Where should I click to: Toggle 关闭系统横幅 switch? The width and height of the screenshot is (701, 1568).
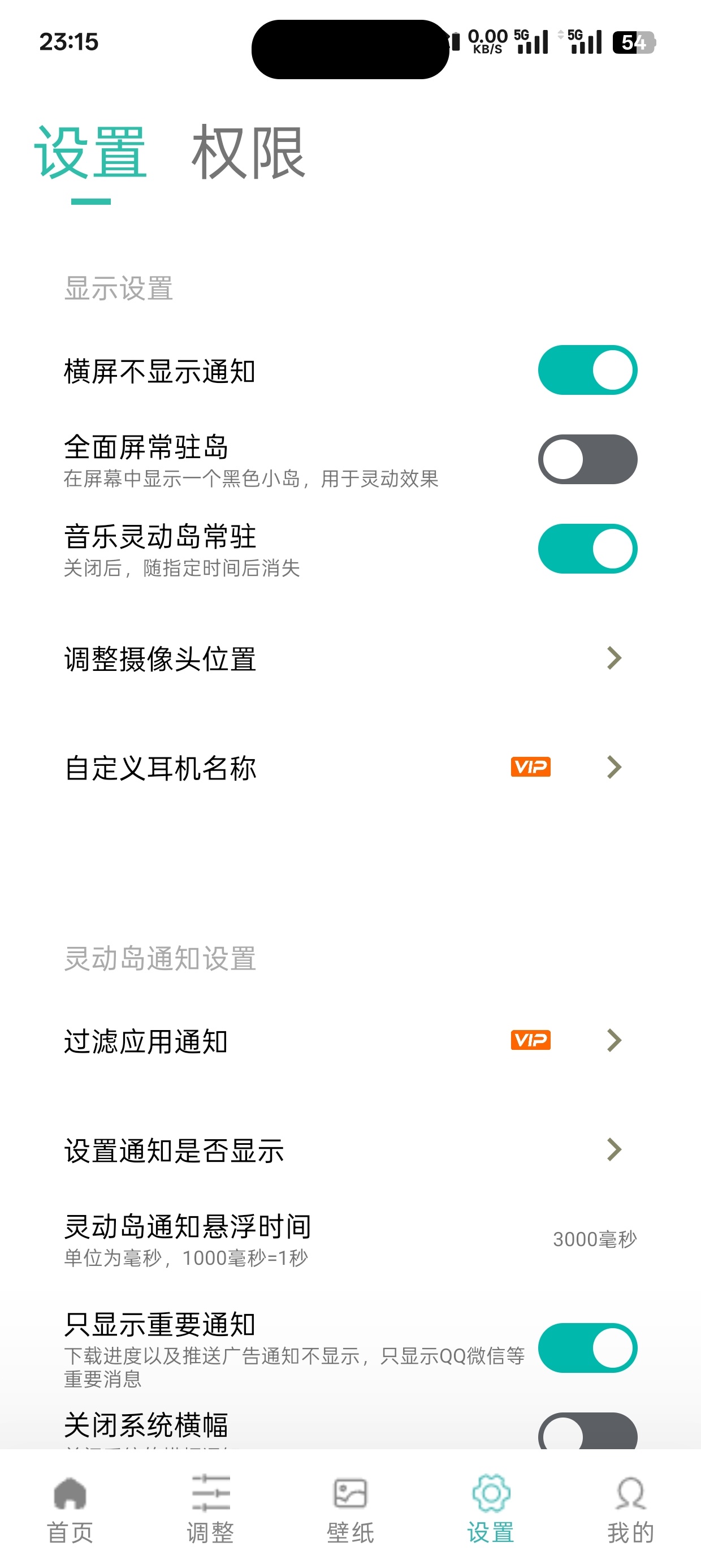tap(587, 1433)
